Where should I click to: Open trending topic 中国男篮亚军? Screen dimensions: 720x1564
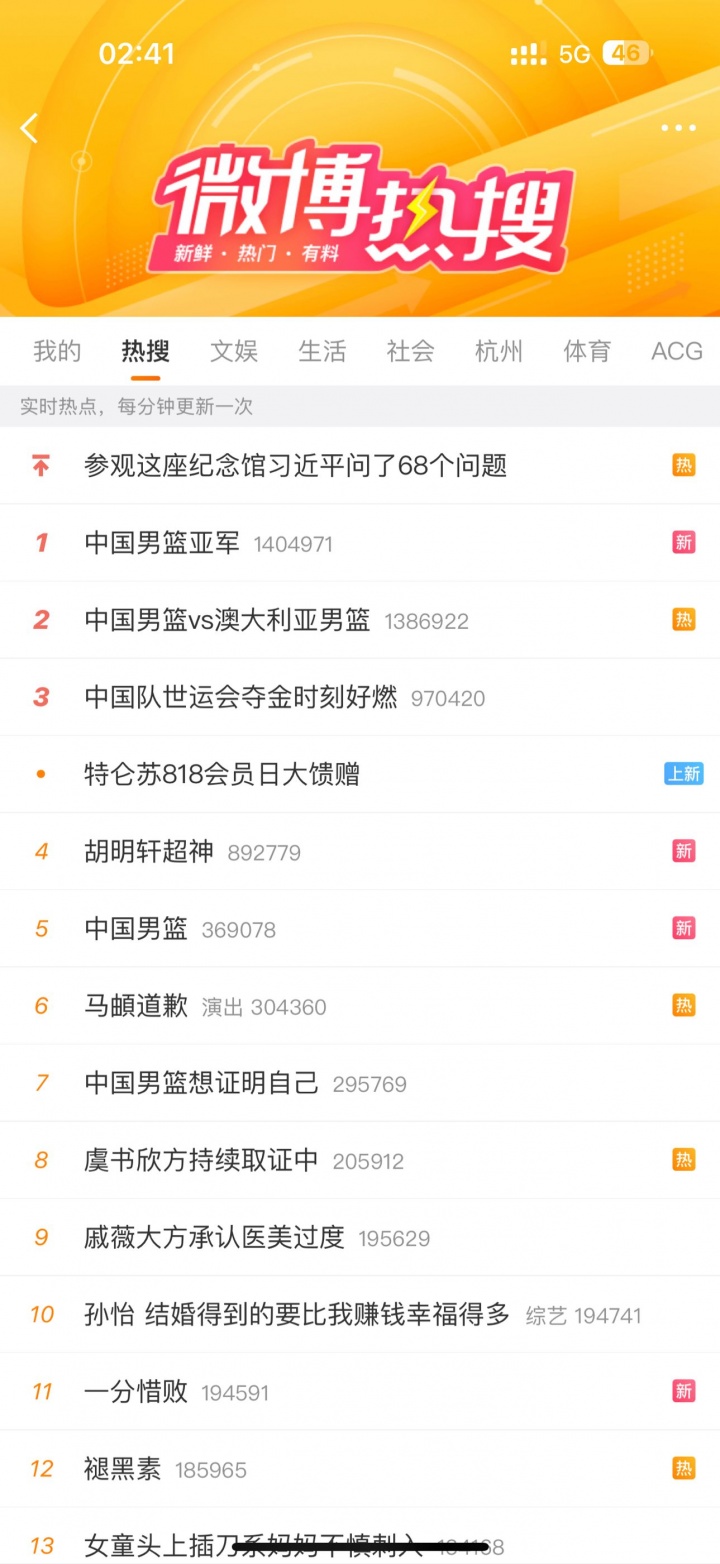[162, 543]
